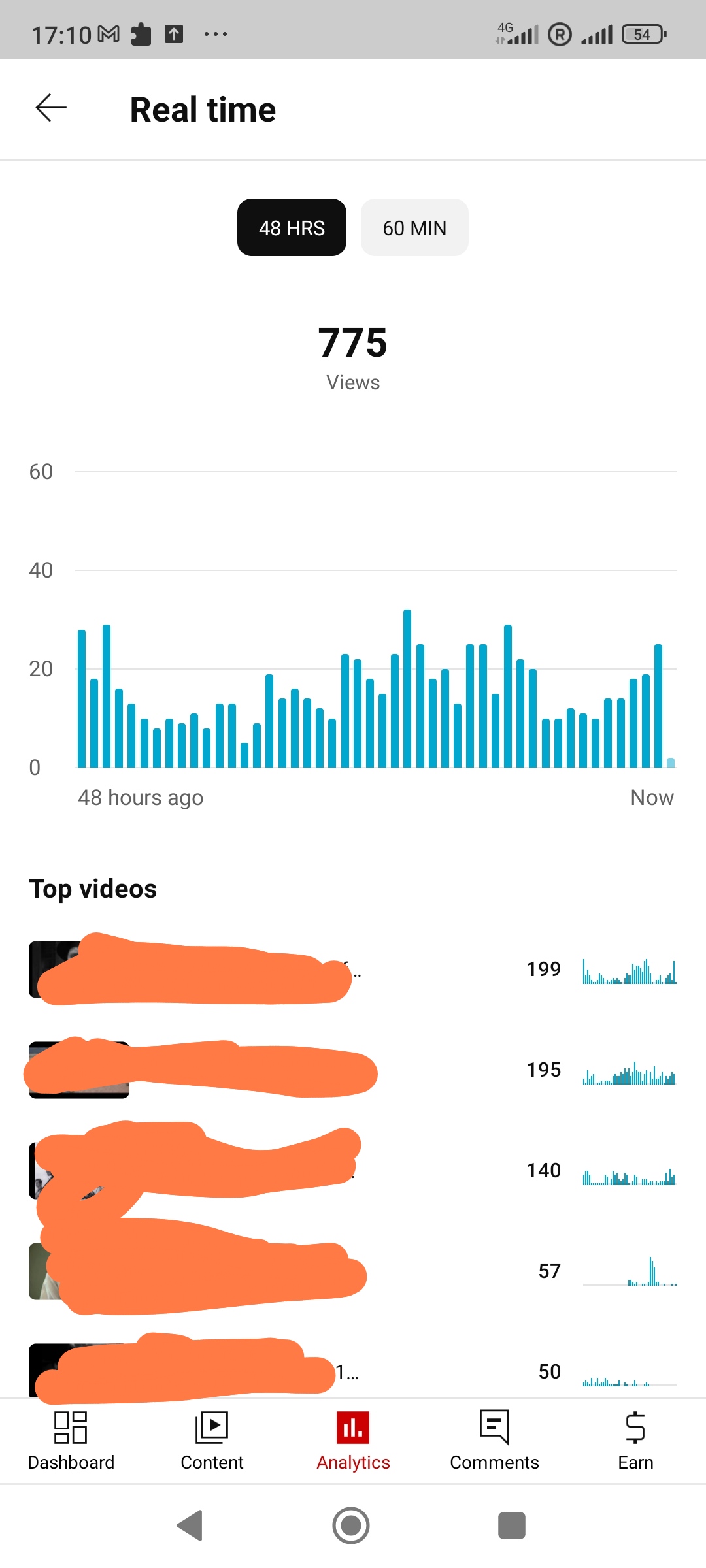Open the video with 57 views

pyautogui.click(x=353, y=1271)
